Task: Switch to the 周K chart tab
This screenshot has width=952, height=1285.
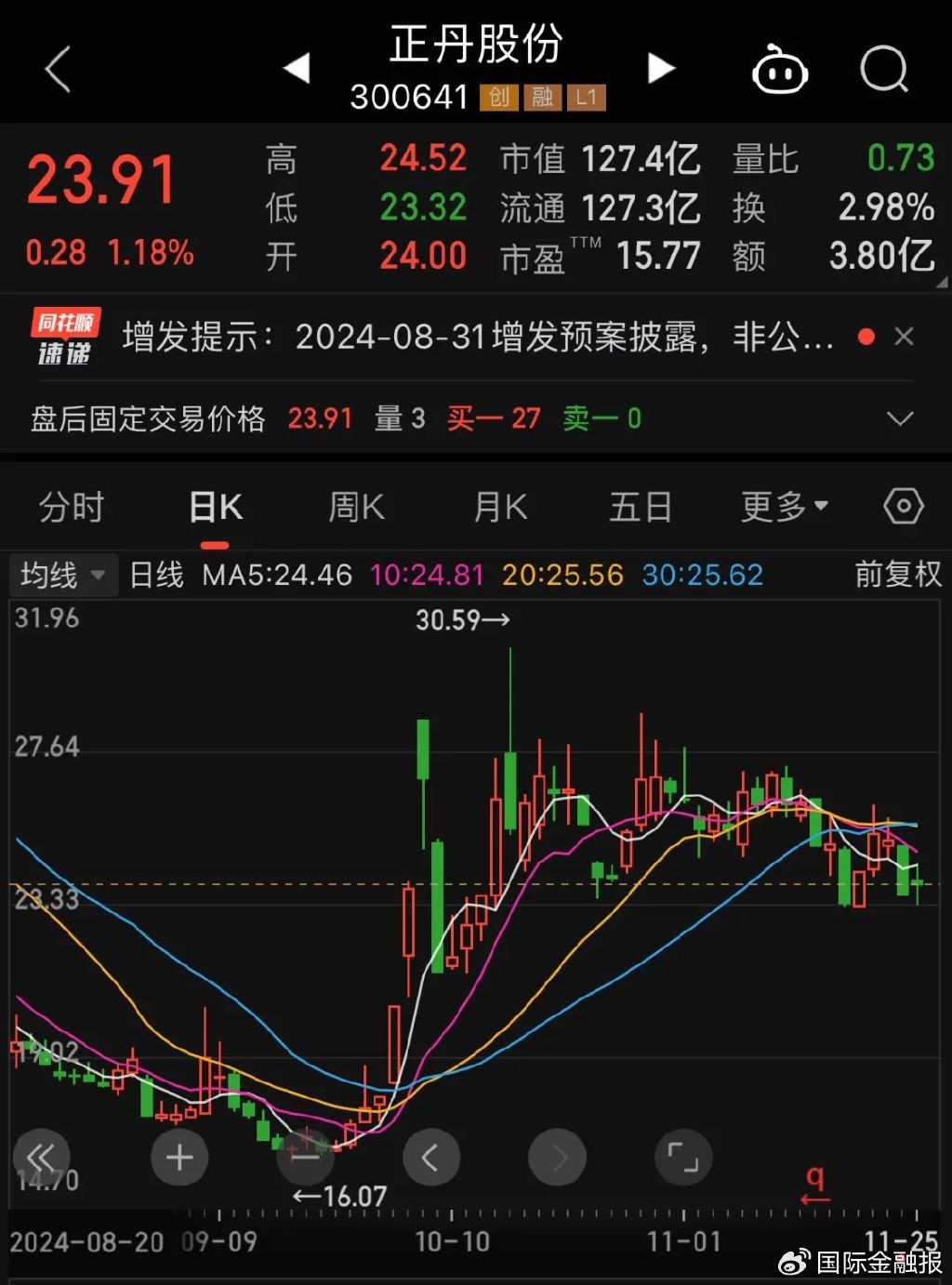Action: [356, 508]
